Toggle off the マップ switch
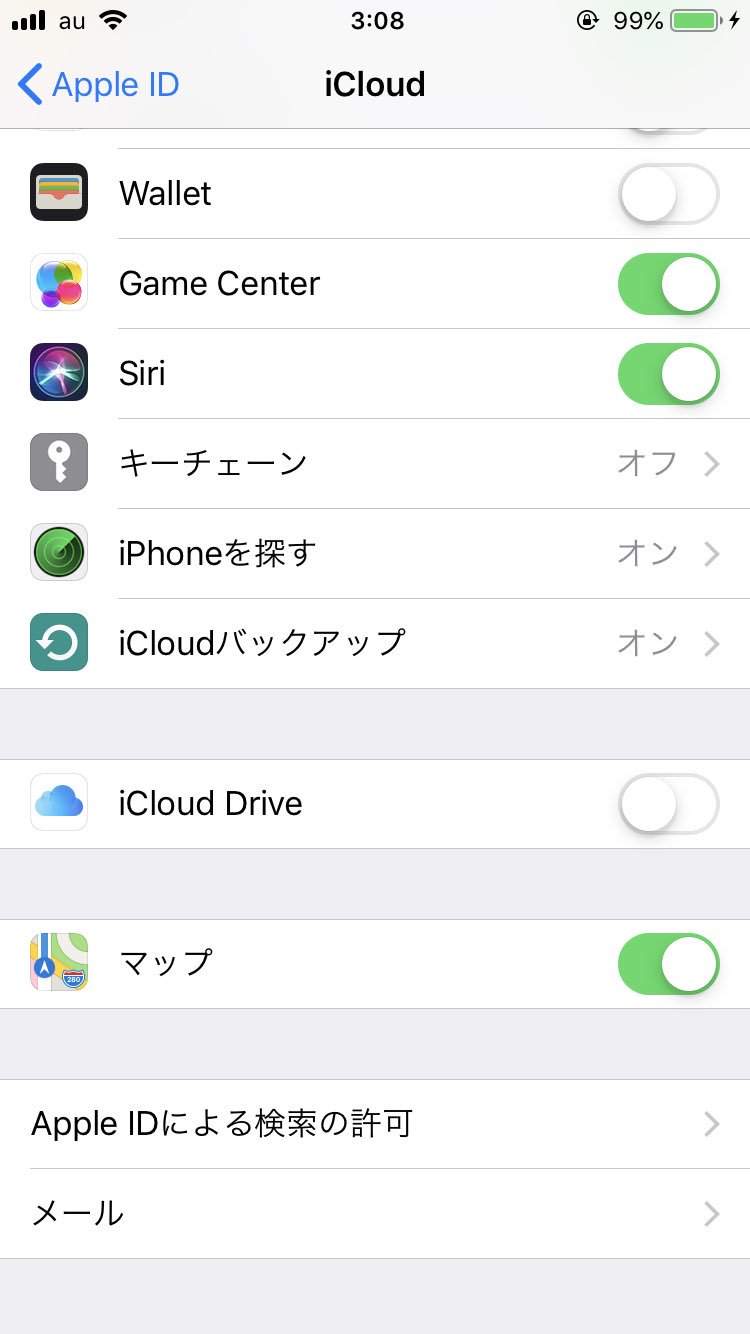The width and height of the screenshot is (750, 1334). click(x=668, y=964)
